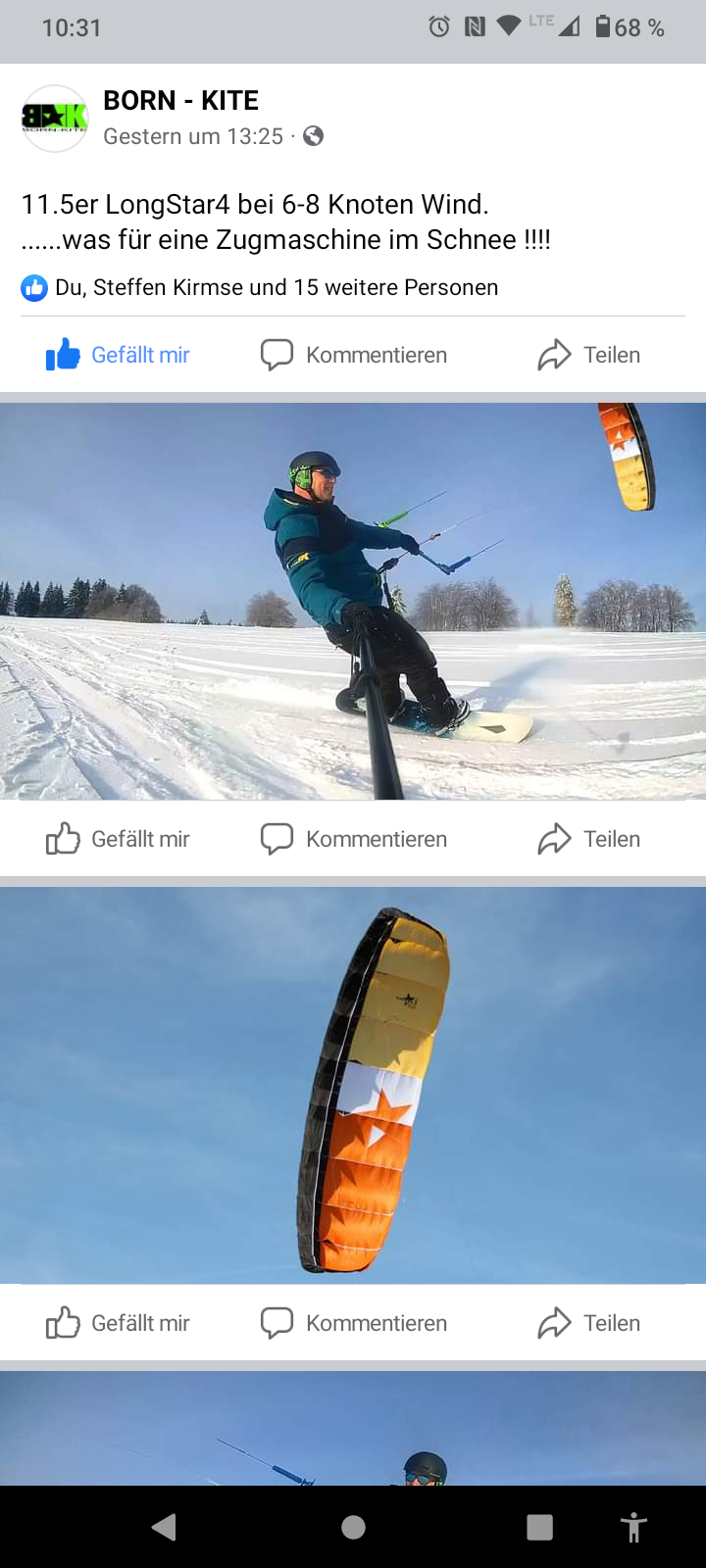The image size is (706, 1568).
Task: Open the BORN - KITE page name link
Action: tap(181, 101)
